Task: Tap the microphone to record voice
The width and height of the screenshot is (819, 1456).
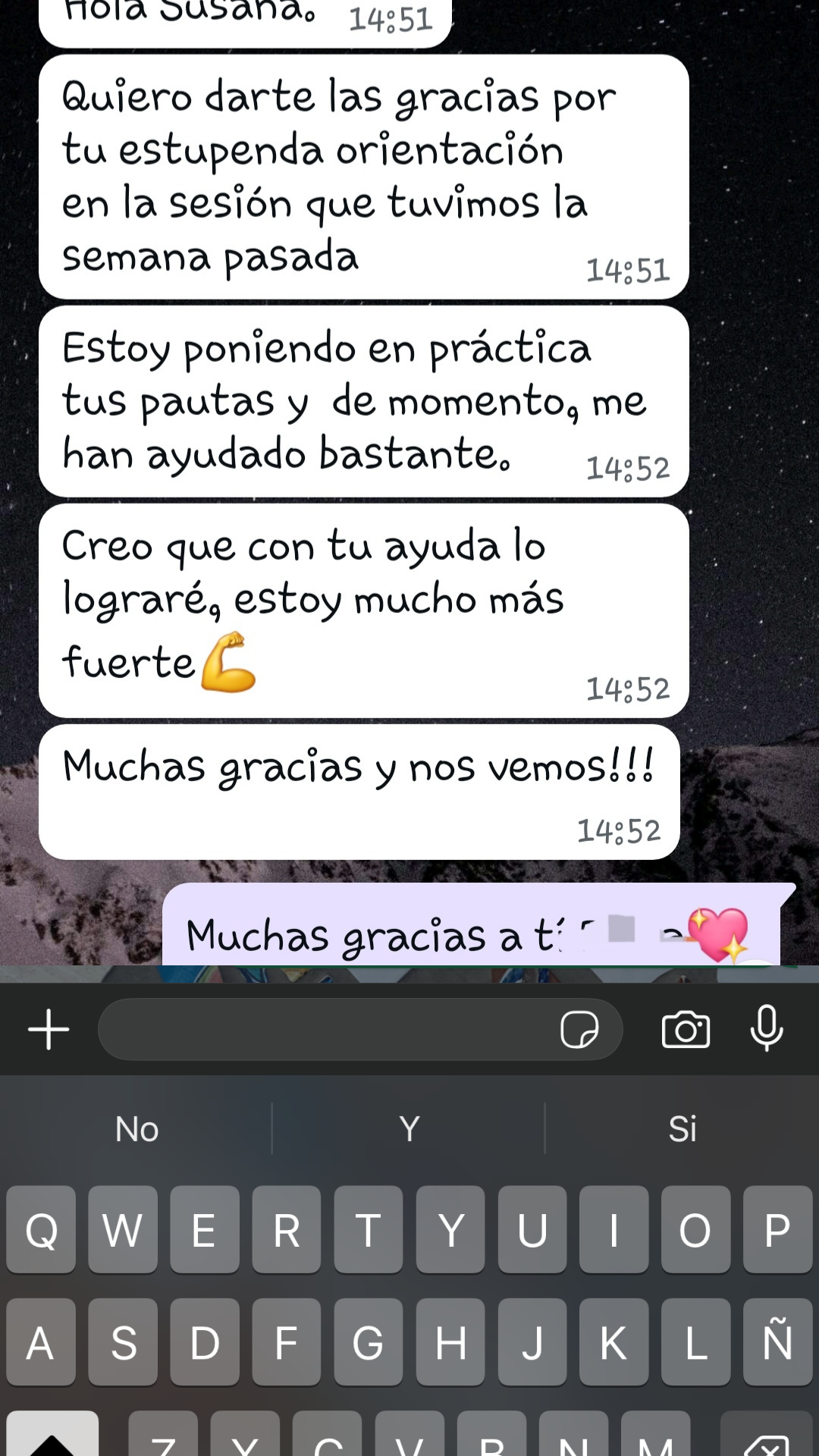Action: coord(767,1028)
